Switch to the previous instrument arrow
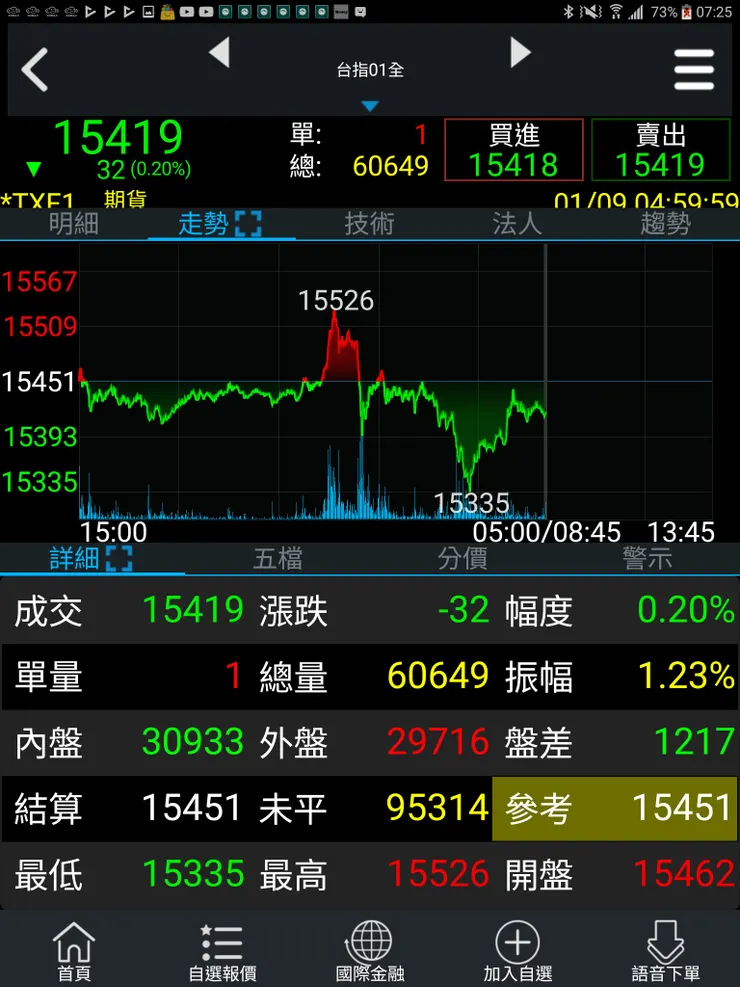Image resolution: width=740 pixels, height=987 pixels. tap(220, 53)
